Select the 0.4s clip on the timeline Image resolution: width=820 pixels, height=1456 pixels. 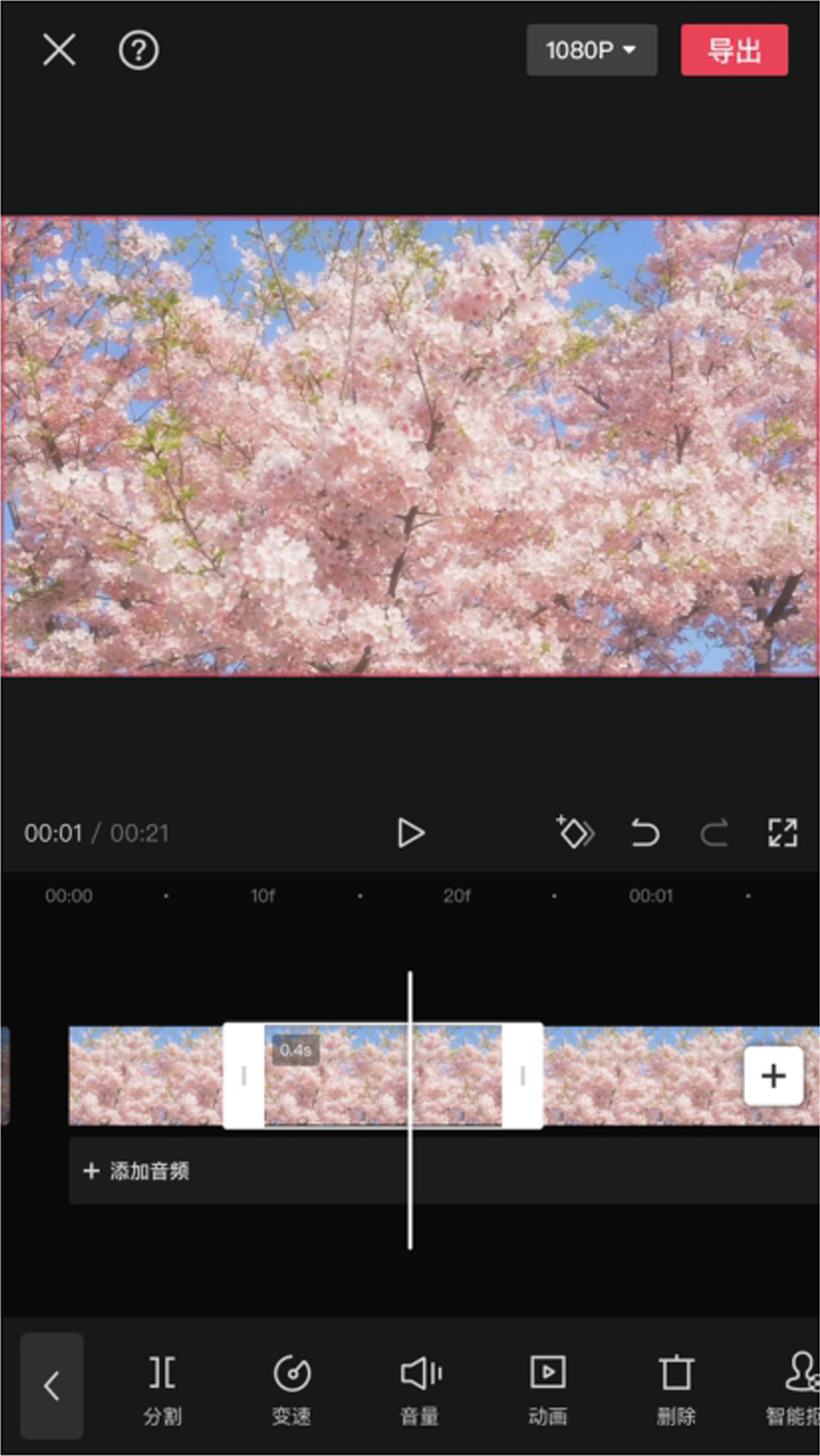[x=382, y=1076]
